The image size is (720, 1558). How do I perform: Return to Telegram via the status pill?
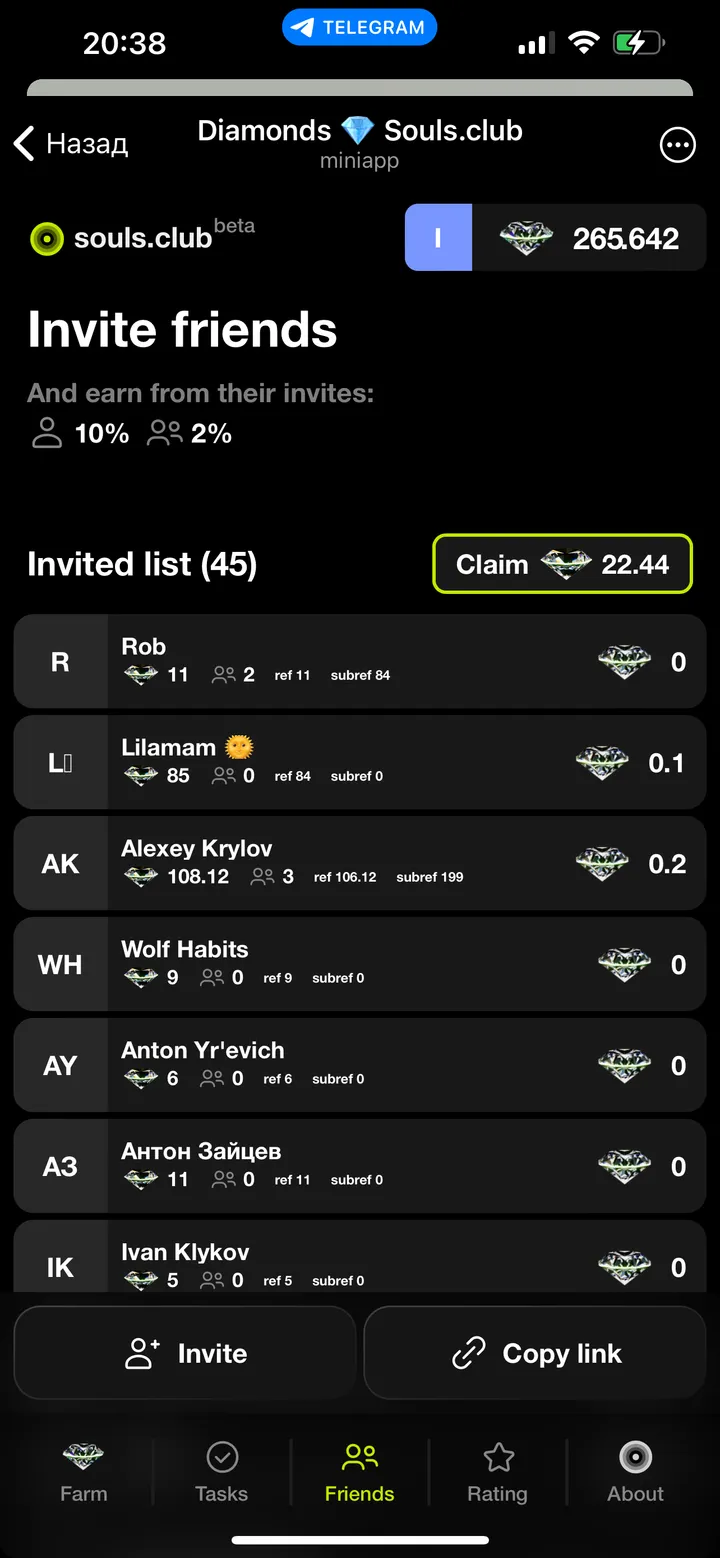360,28
